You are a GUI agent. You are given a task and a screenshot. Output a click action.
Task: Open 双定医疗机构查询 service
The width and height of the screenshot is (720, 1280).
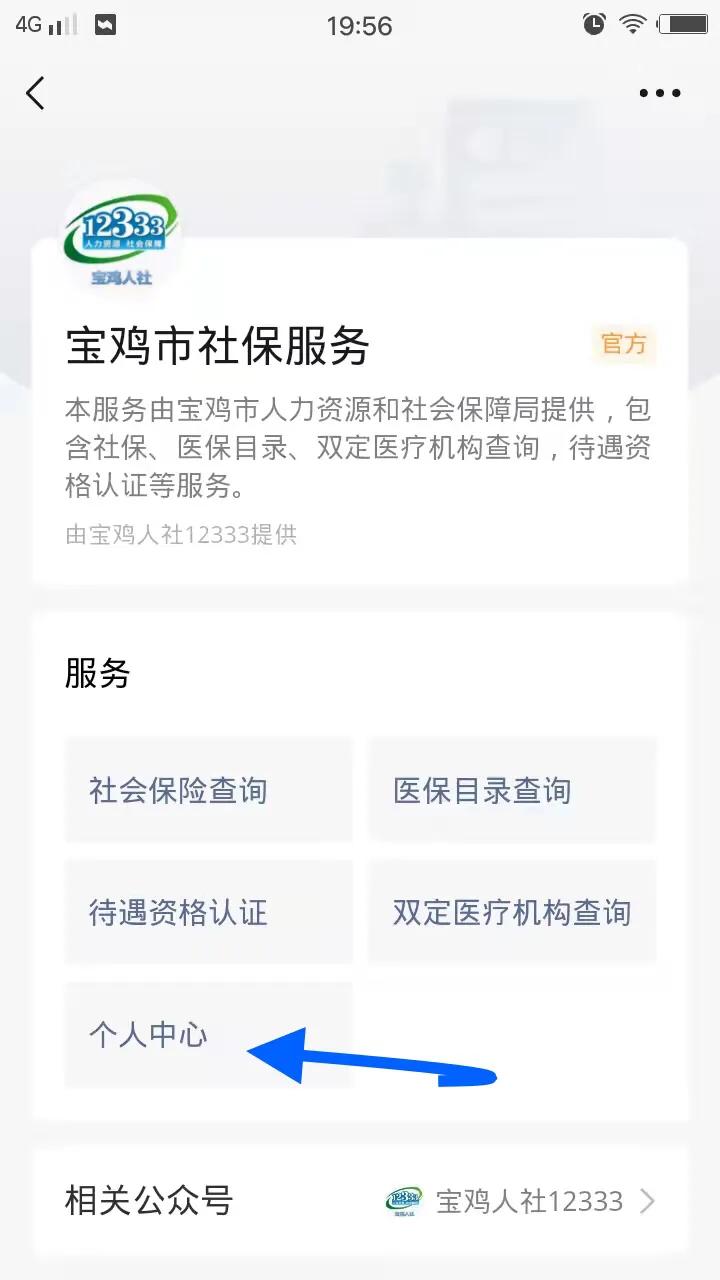pos(511,912)
